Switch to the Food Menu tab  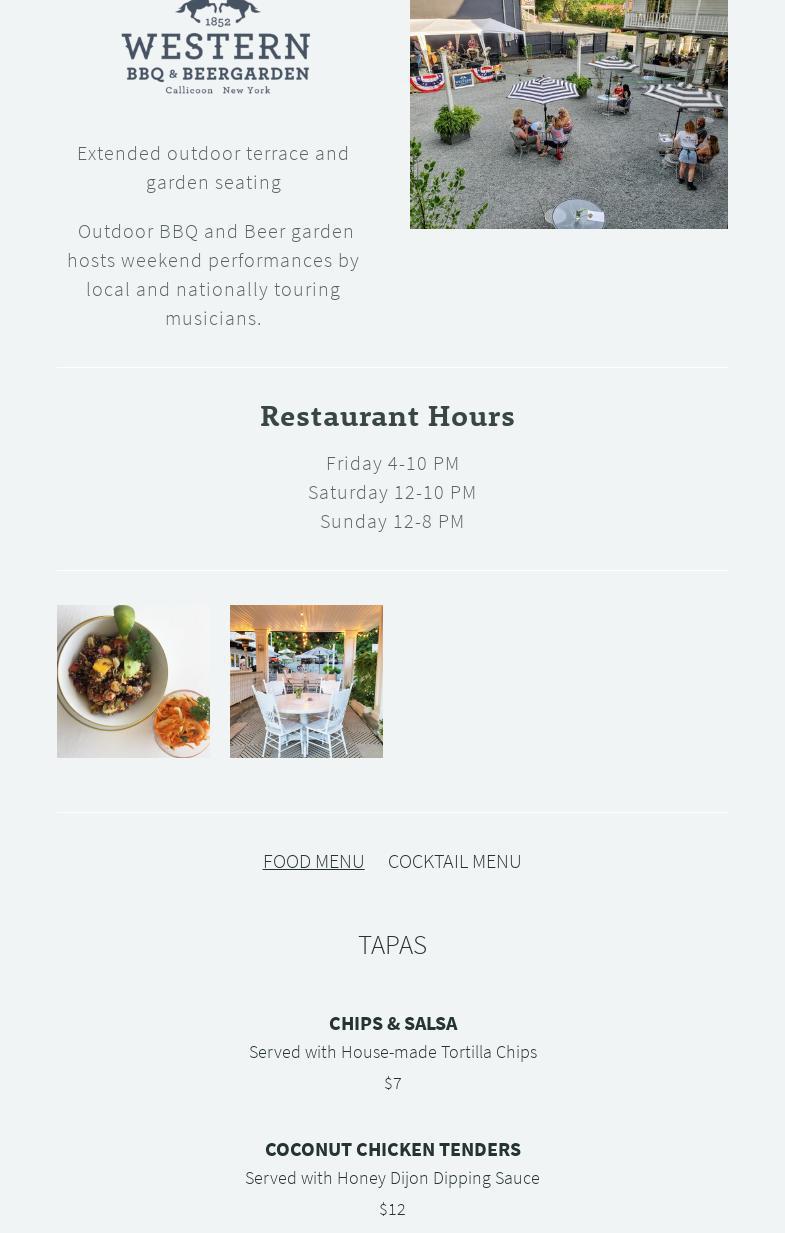point(313,861)
